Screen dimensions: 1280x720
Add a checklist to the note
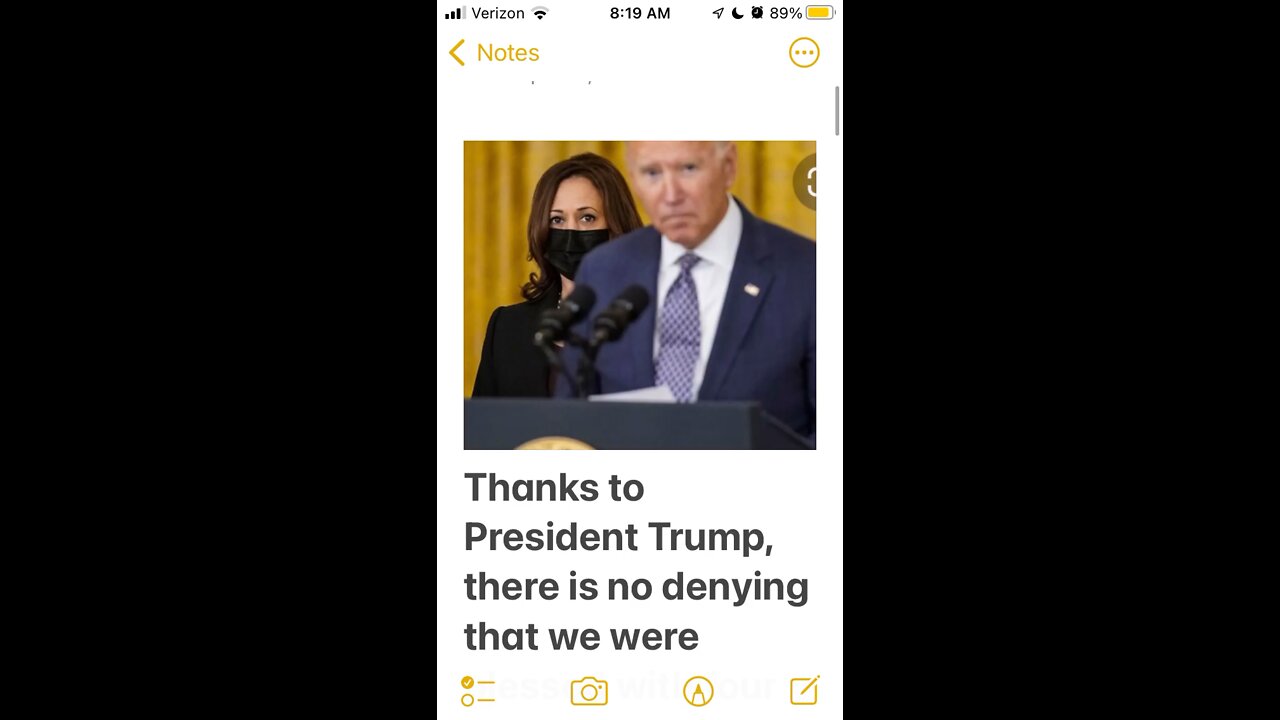pyautogui.click(x=478, y=691)
